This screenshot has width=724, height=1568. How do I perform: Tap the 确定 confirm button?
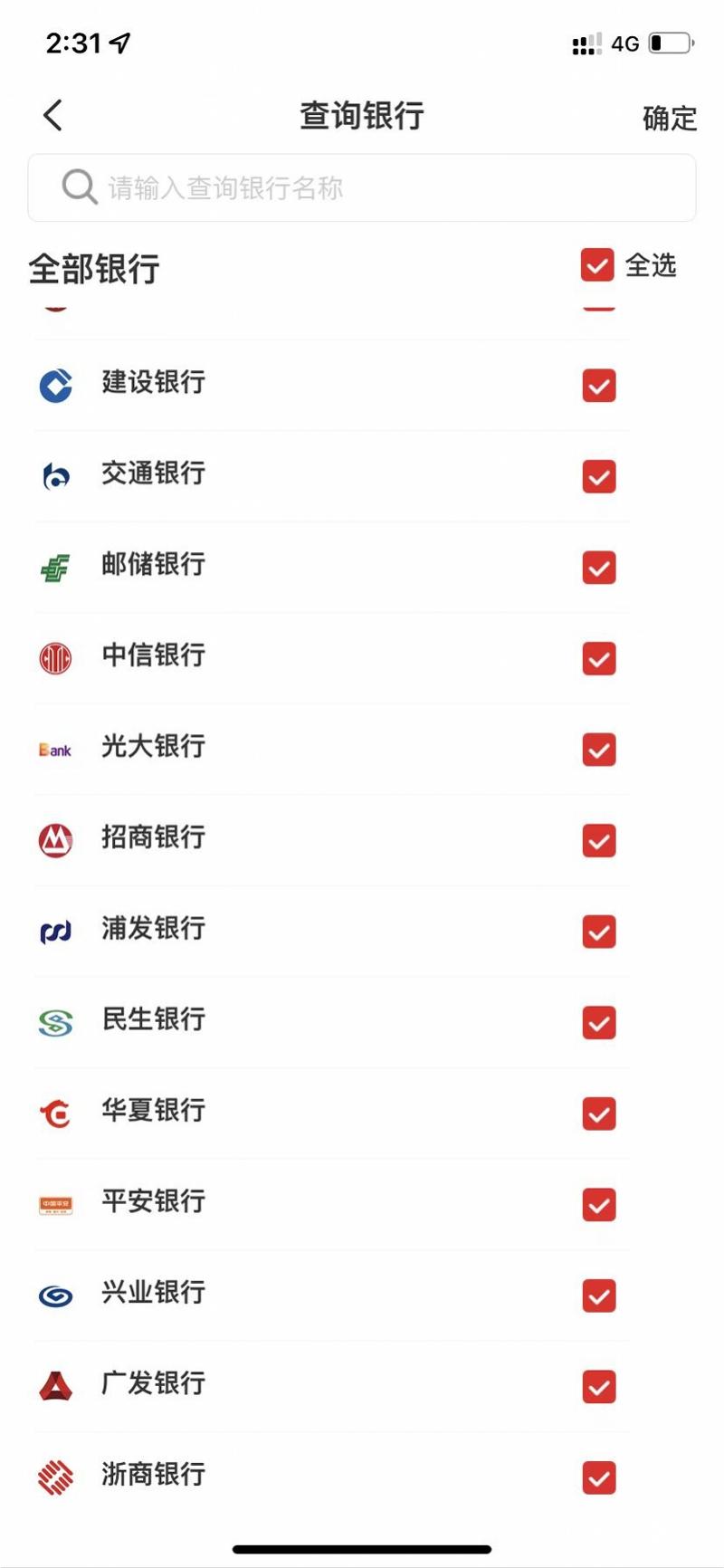click(x=670, y=119)
